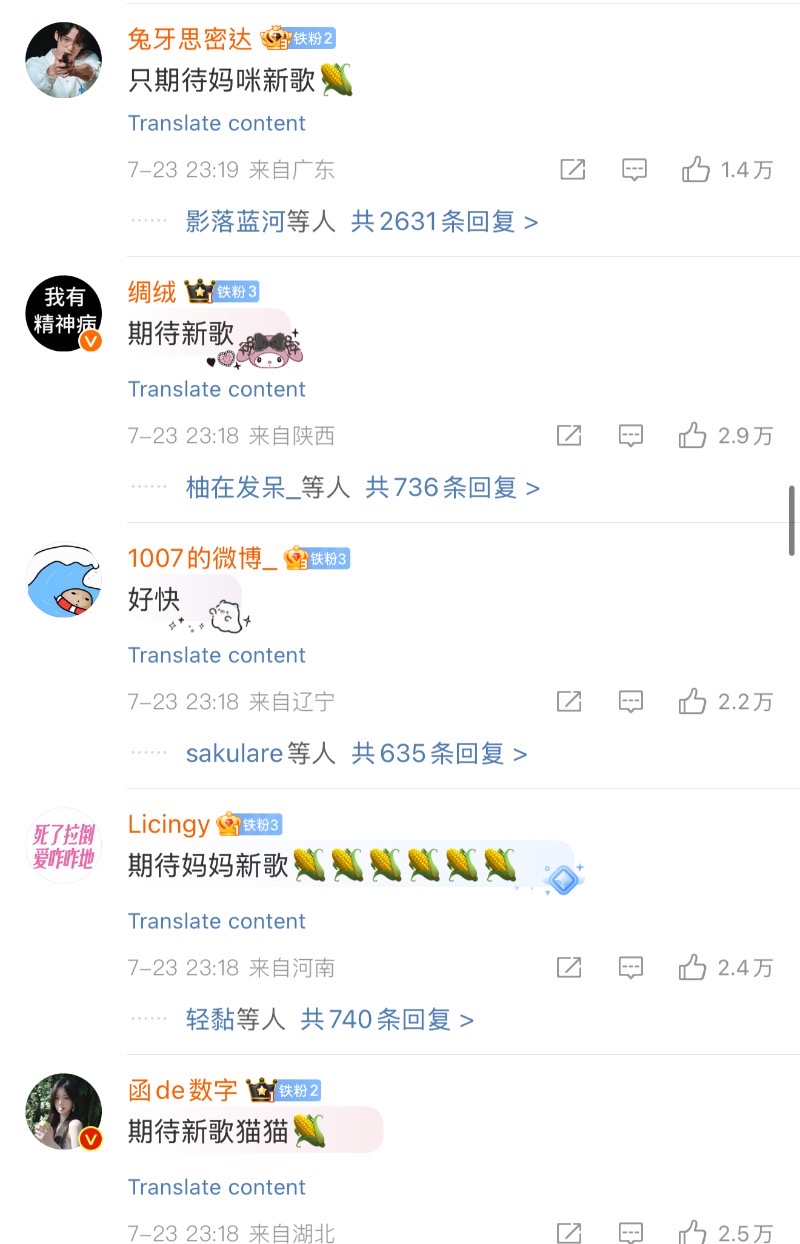Viewport: 800px width, 1244px height.
Task: Open Licingy's username profile
Action: 168,824
